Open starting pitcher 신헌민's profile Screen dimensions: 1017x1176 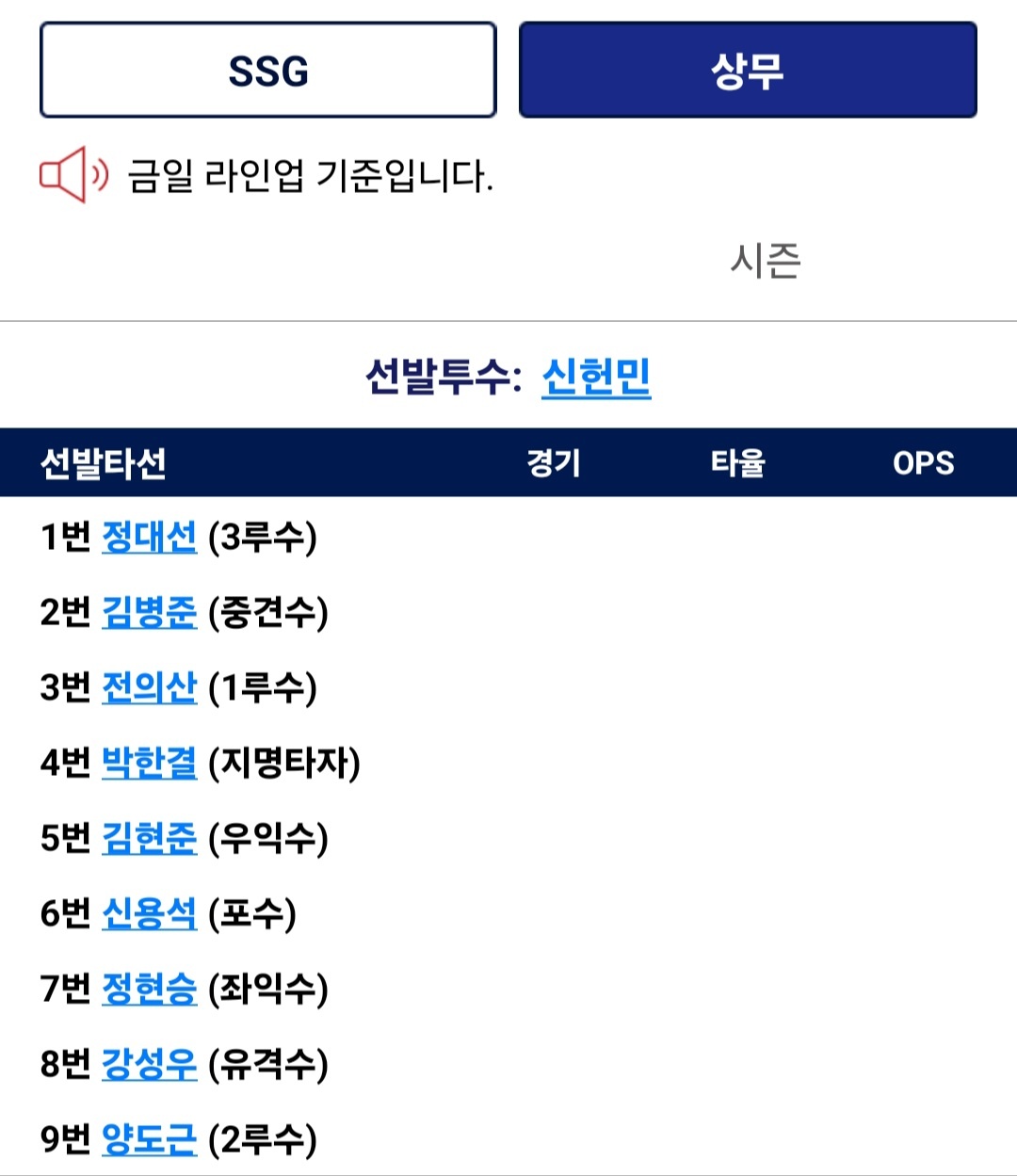tap(596, 377)
